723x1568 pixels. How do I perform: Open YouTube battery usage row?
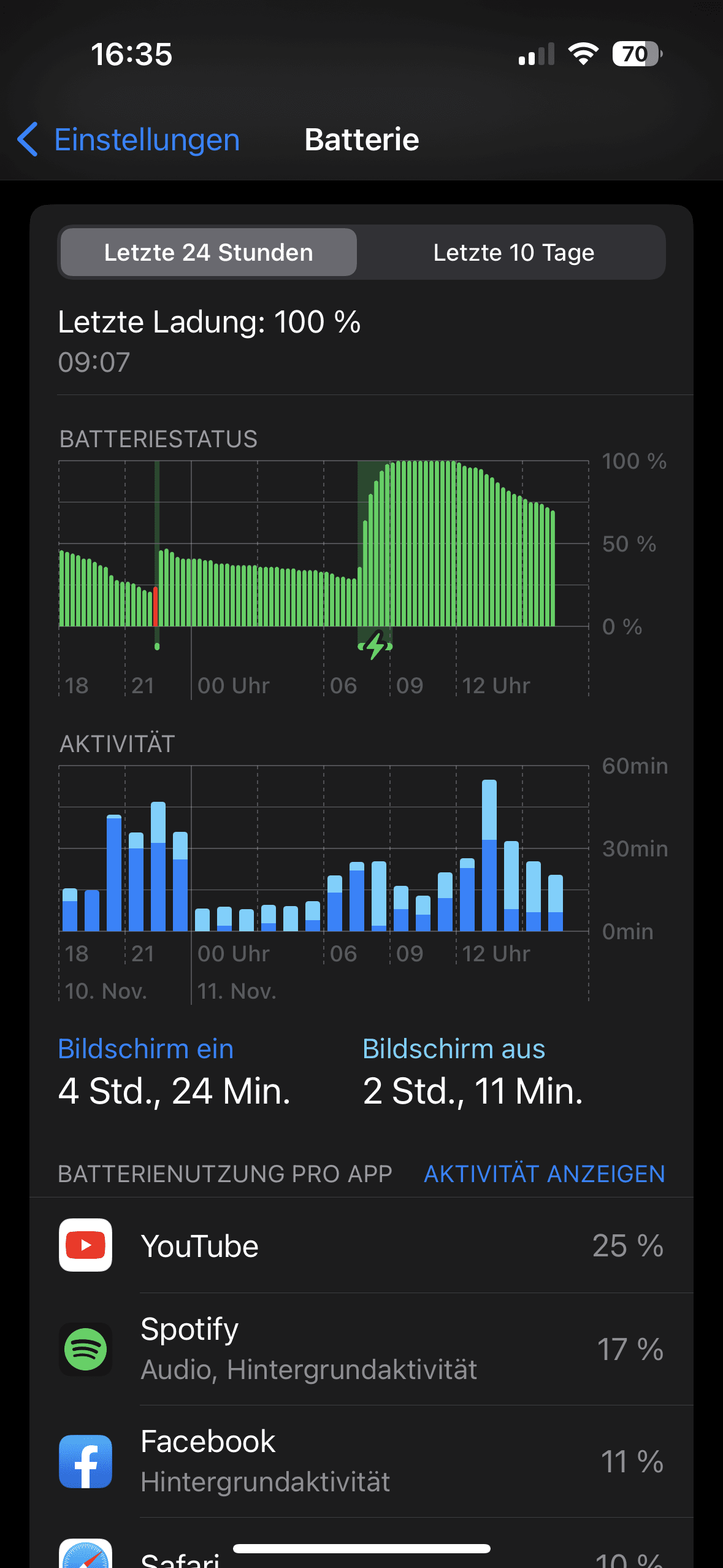coord(361,1245)
